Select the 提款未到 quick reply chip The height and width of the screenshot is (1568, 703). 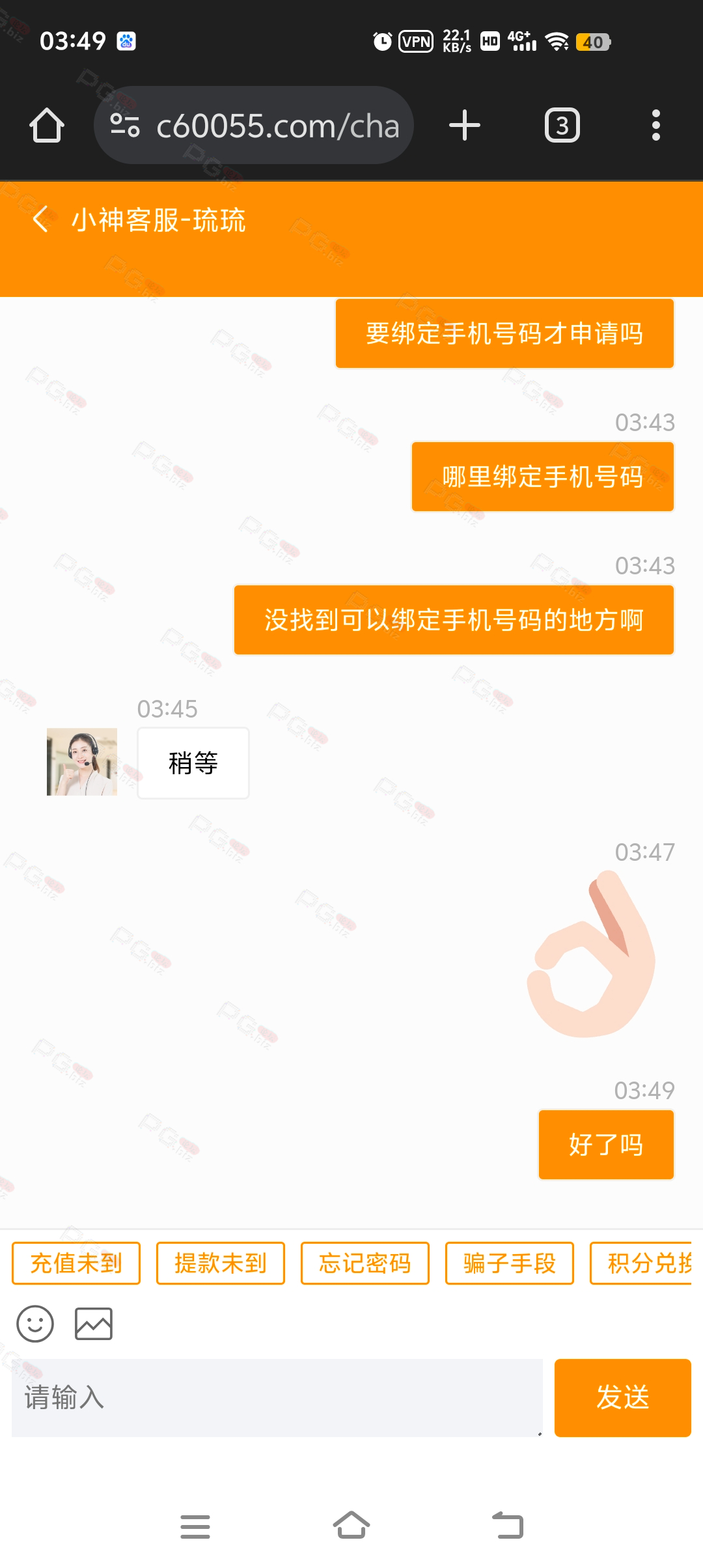coord(221,1263)
